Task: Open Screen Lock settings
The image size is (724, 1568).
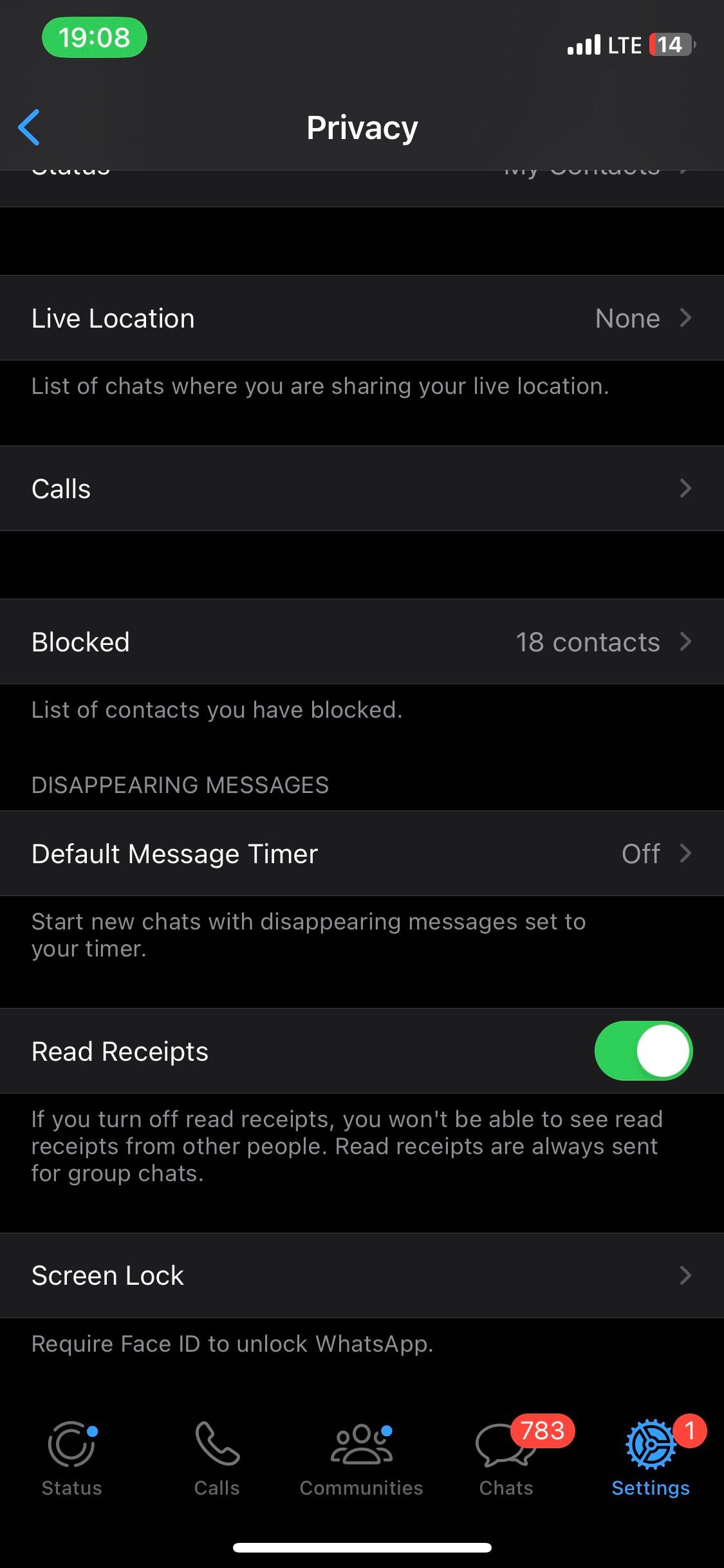Action: (362, 1275)
